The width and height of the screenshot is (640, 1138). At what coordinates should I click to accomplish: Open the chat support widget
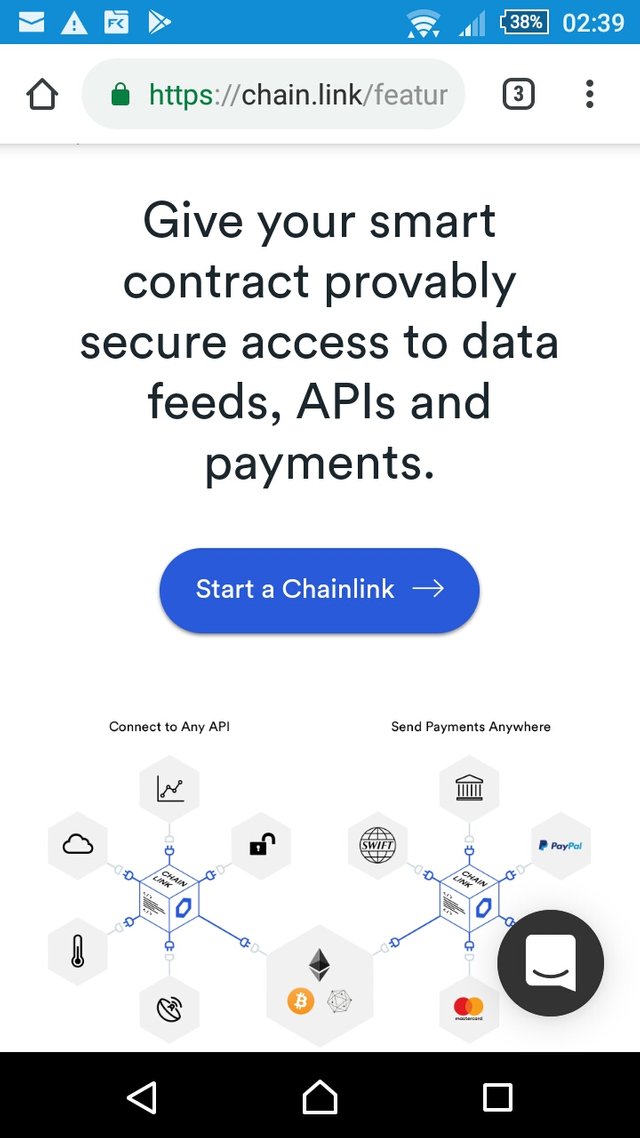click(550, 963)
